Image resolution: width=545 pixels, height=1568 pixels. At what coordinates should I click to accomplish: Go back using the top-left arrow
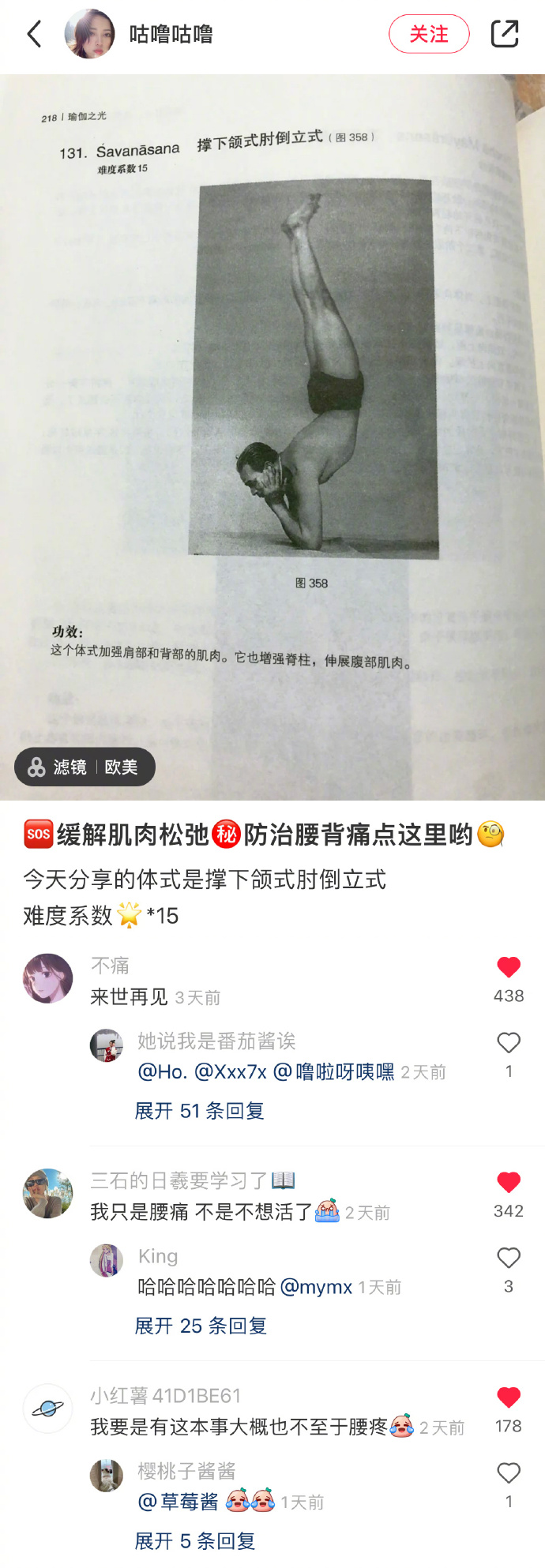coord(34,34)
